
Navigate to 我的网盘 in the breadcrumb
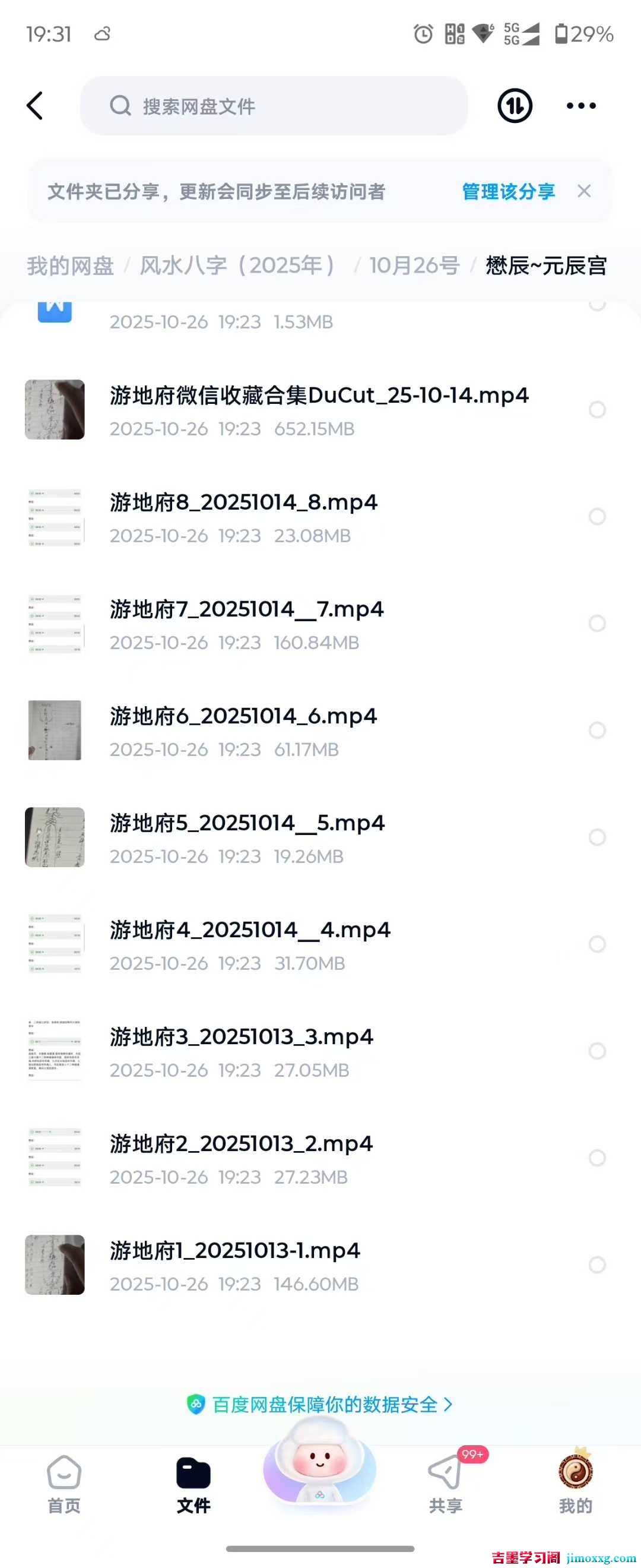tap(71, 265)
